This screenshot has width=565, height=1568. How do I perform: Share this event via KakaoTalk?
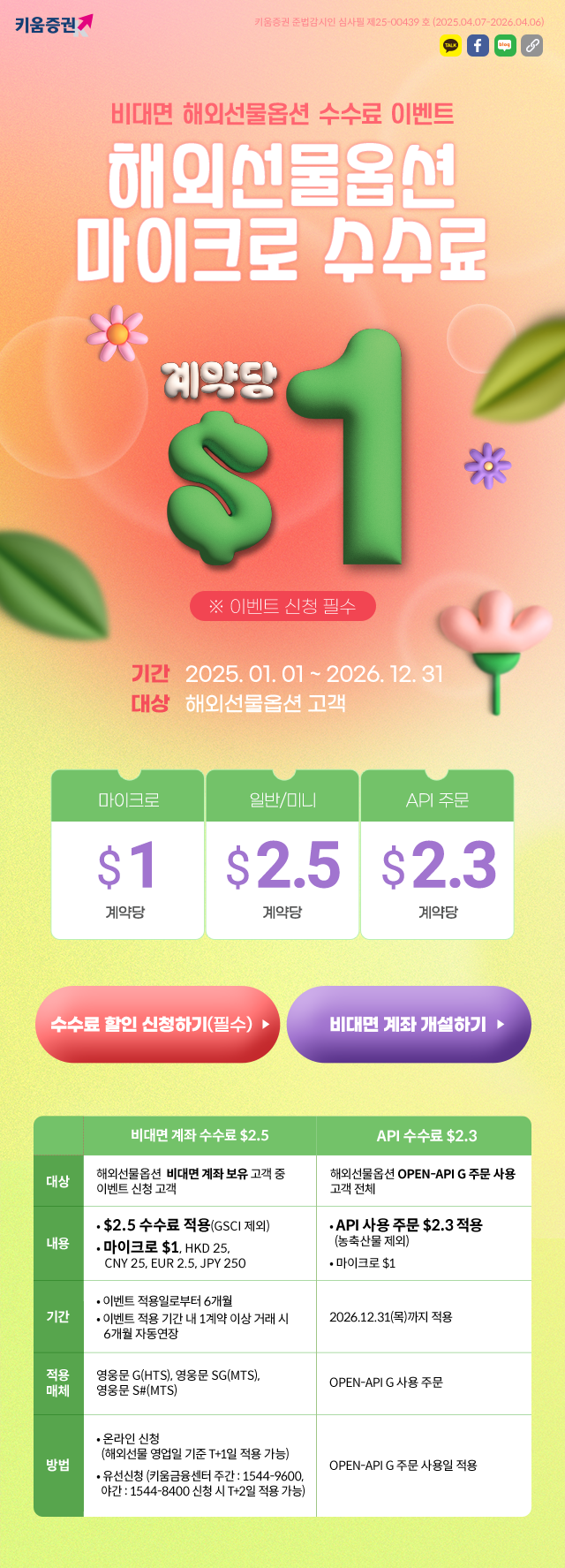tap(451, 45)
